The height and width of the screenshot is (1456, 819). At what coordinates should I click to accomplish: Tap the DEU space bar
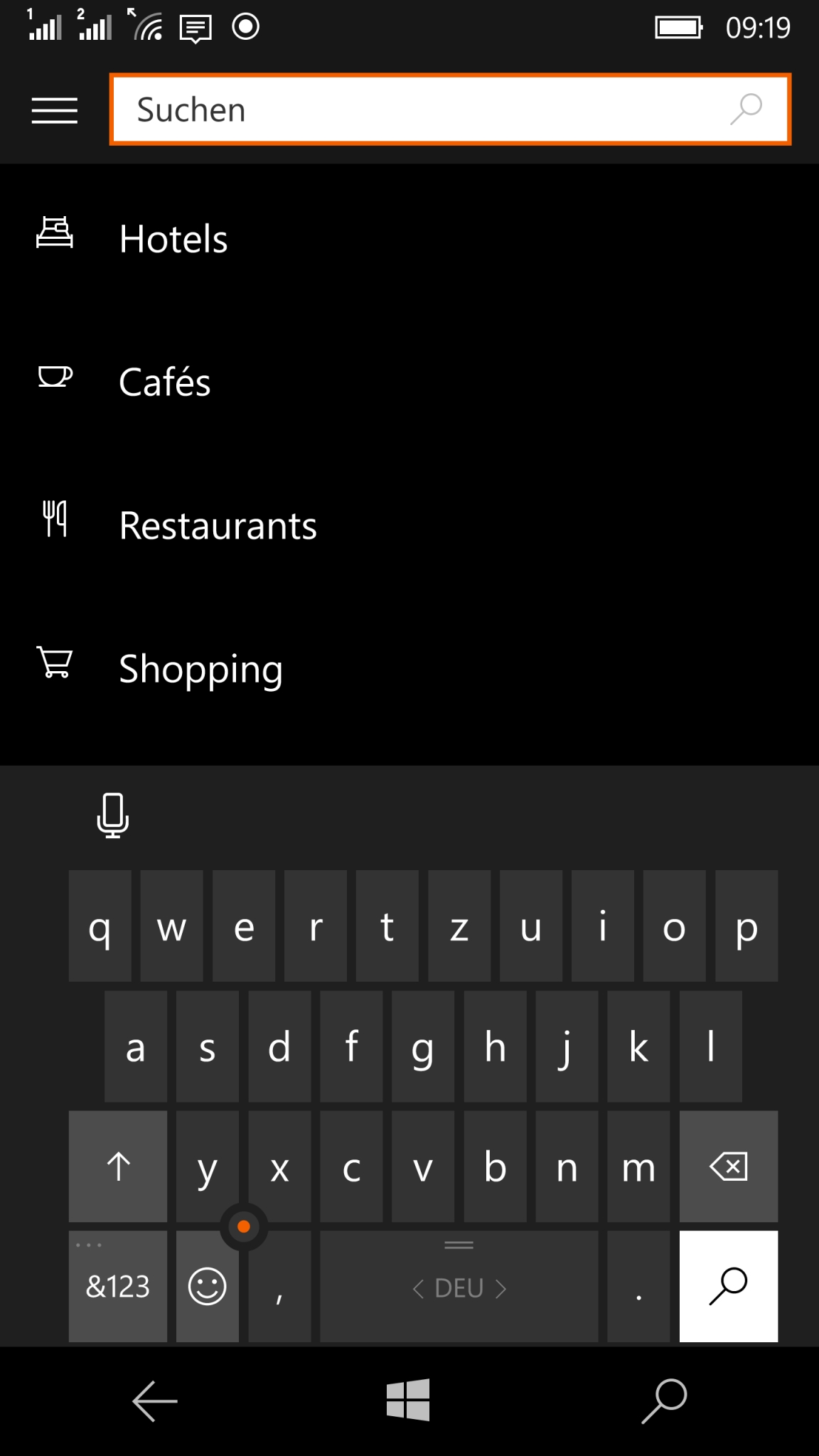pos(459,1288)
